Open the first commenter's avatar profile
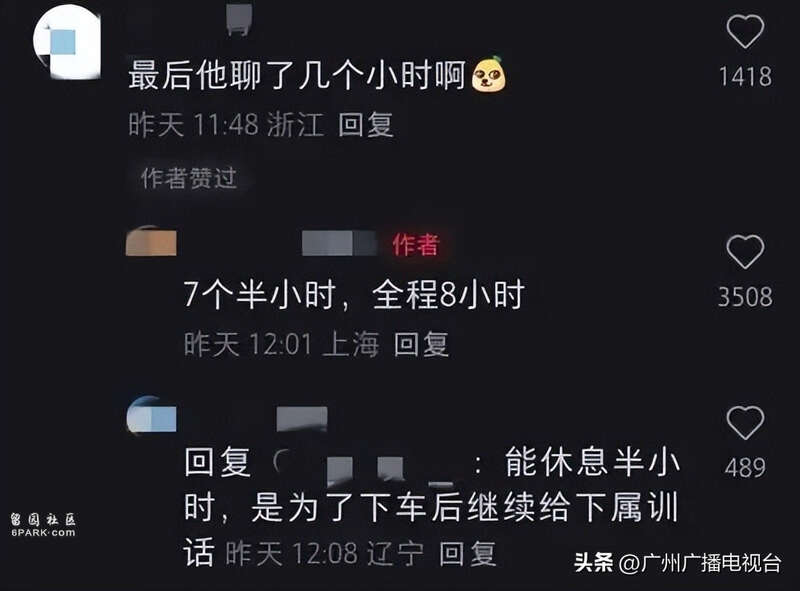 pyautogui.click(x=66, y=42)
